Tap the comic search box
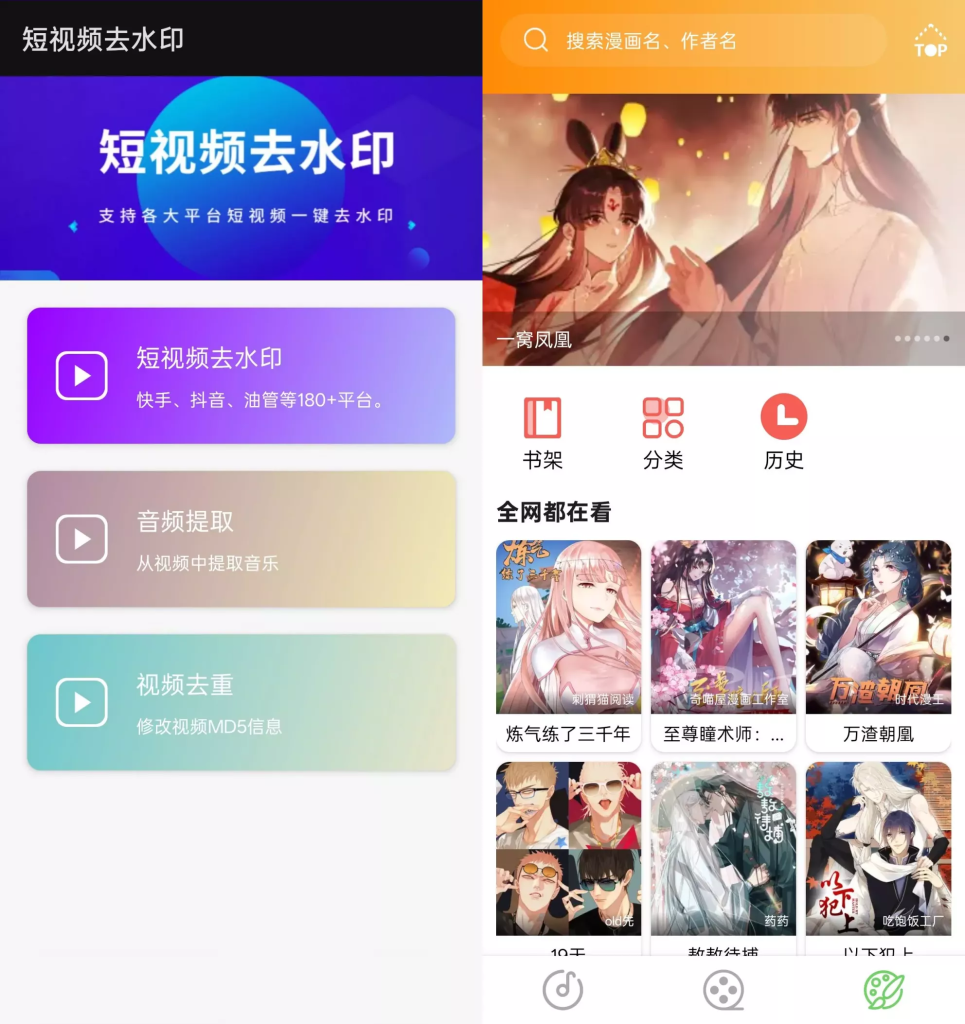 point(693,41)
